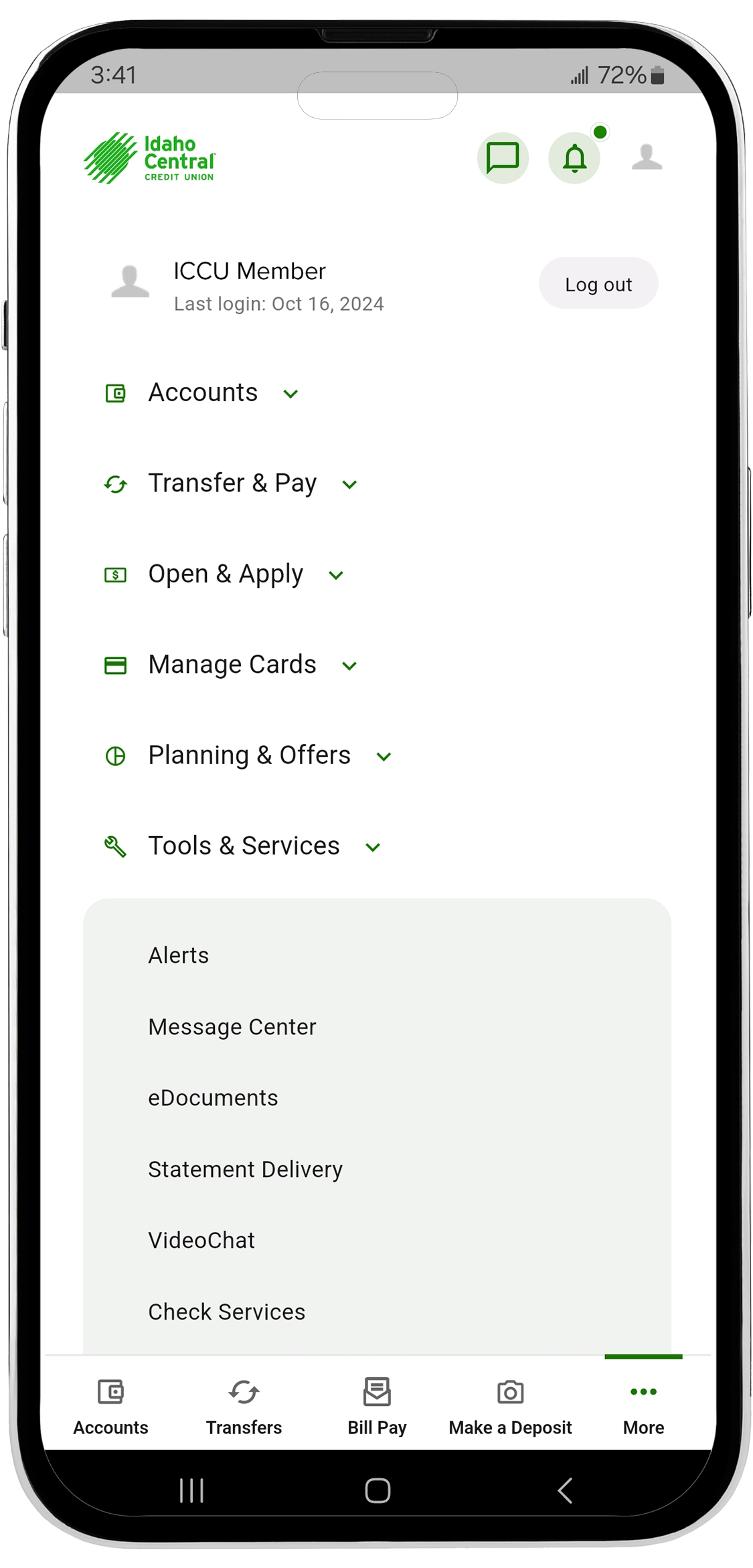Expand the Accounts section
Screen dimensions: 753x1568
(203, 393)
